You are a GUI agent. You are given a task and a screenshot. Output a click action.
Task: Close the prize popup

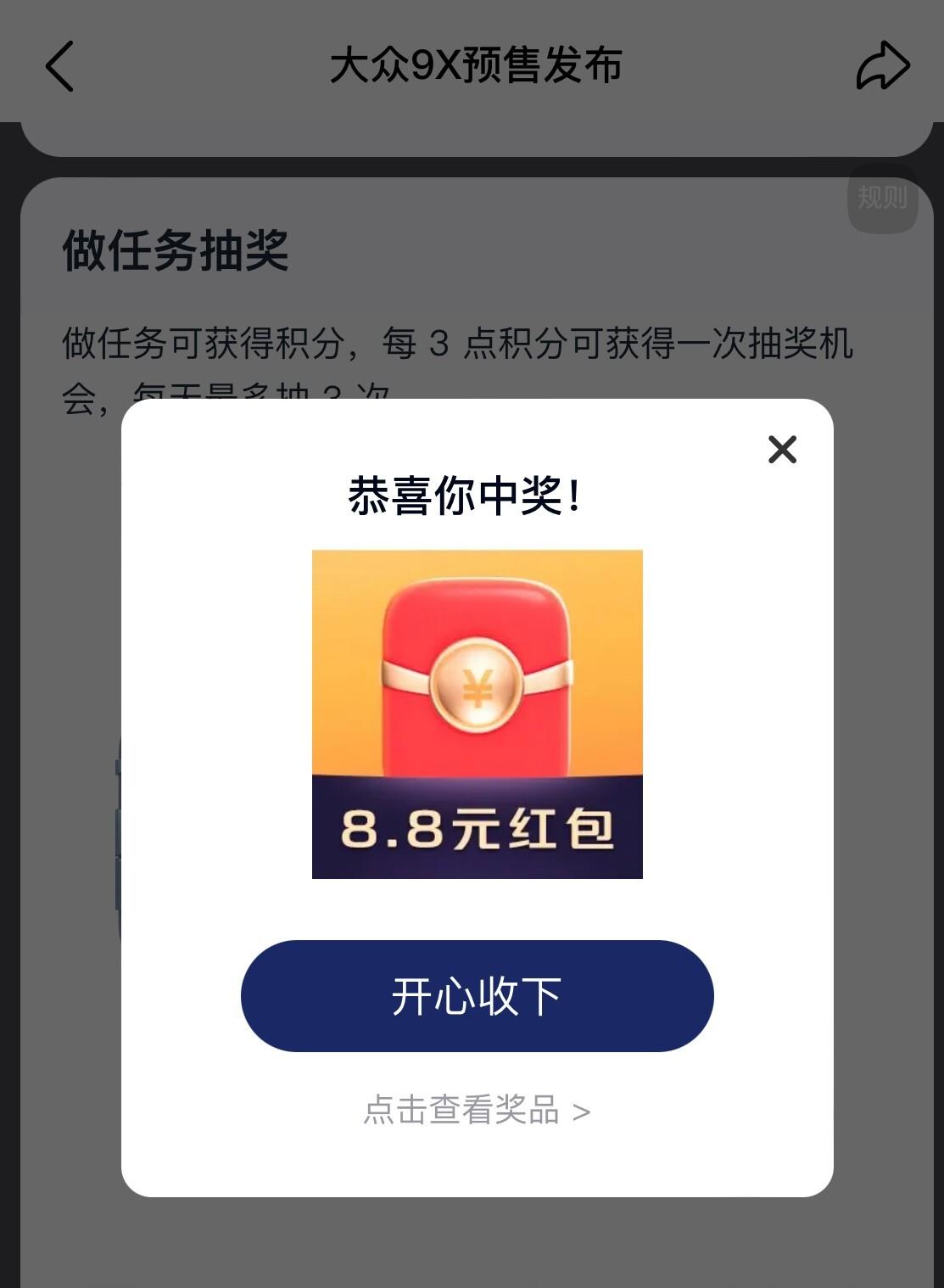[782, 449]
